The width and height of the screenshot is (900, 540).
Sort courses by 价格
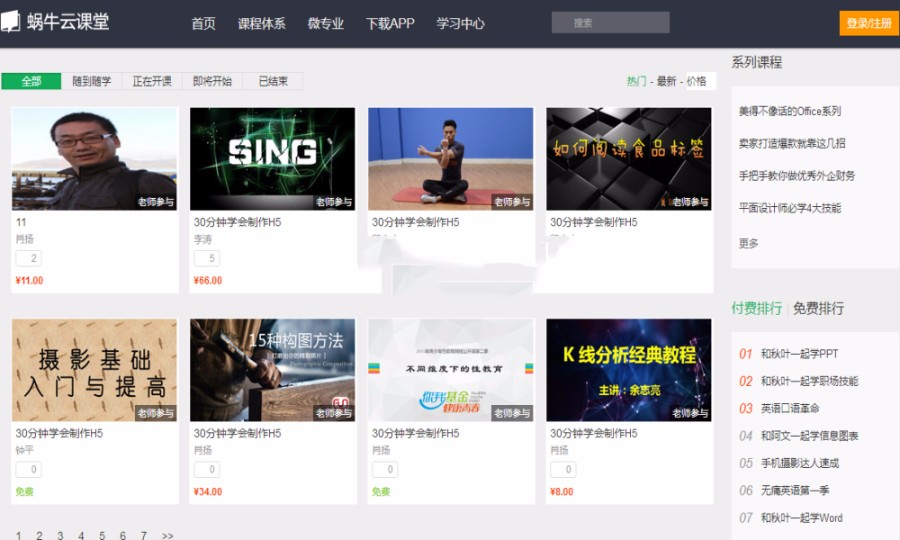696,81
